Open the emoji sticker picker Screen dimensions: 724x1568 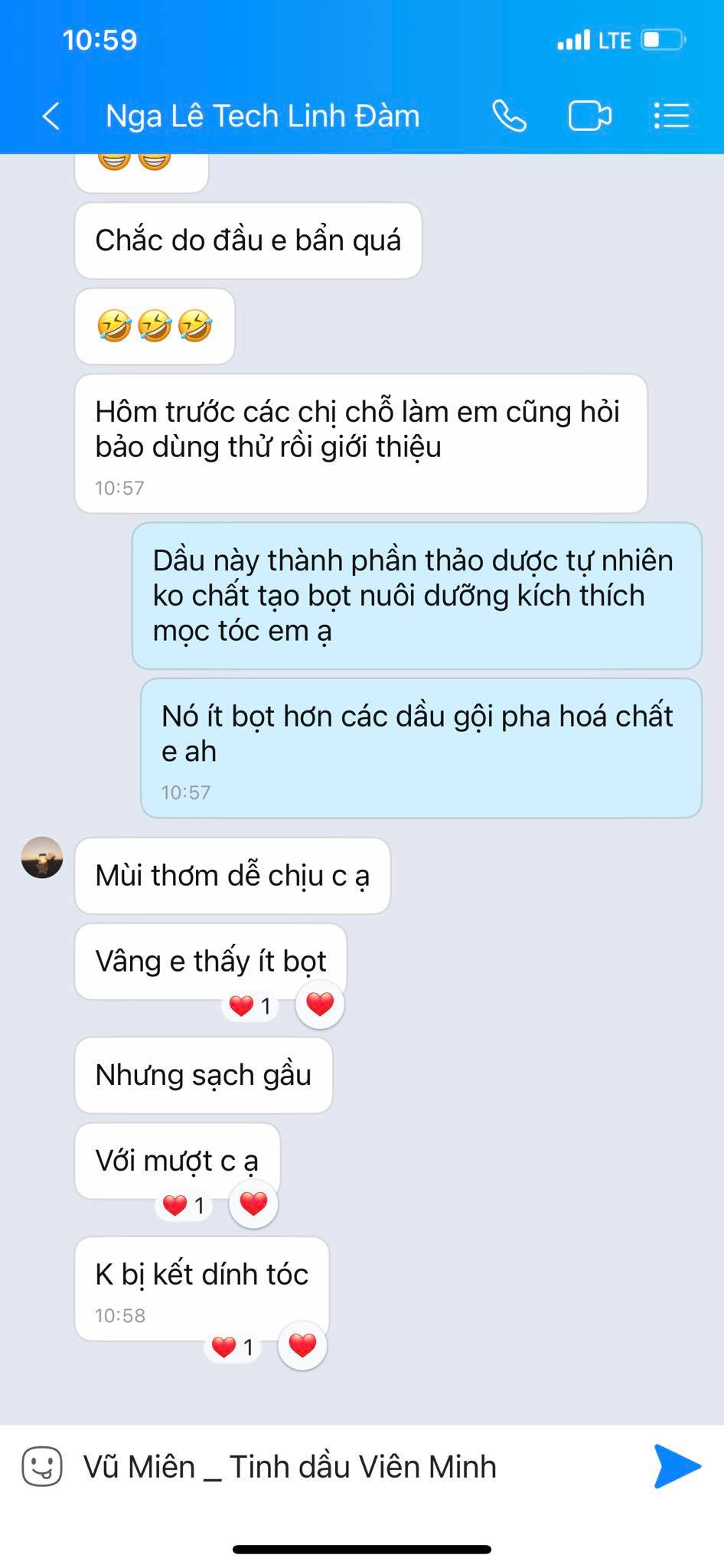point(41,1466)
